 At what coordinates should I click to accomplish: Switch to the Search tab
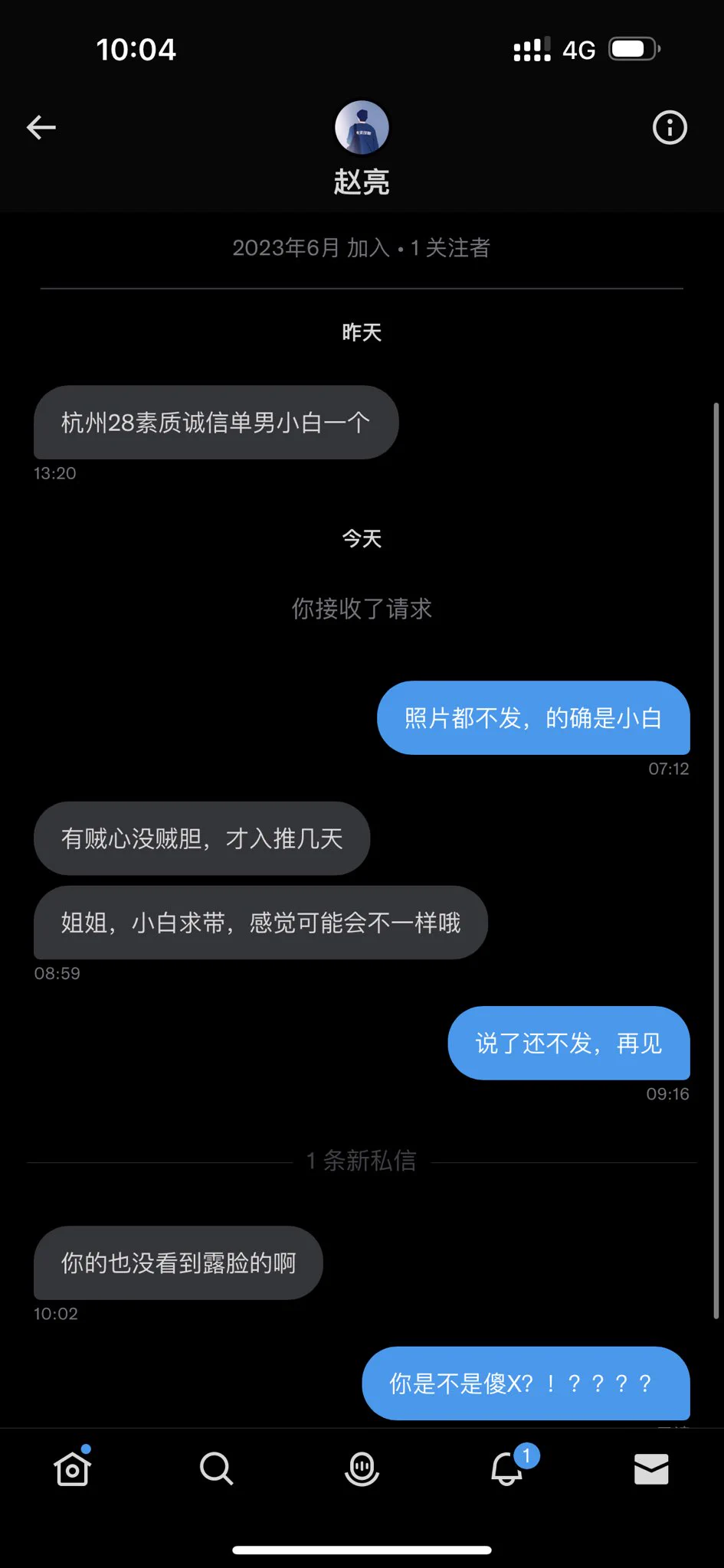[216, 1468]
